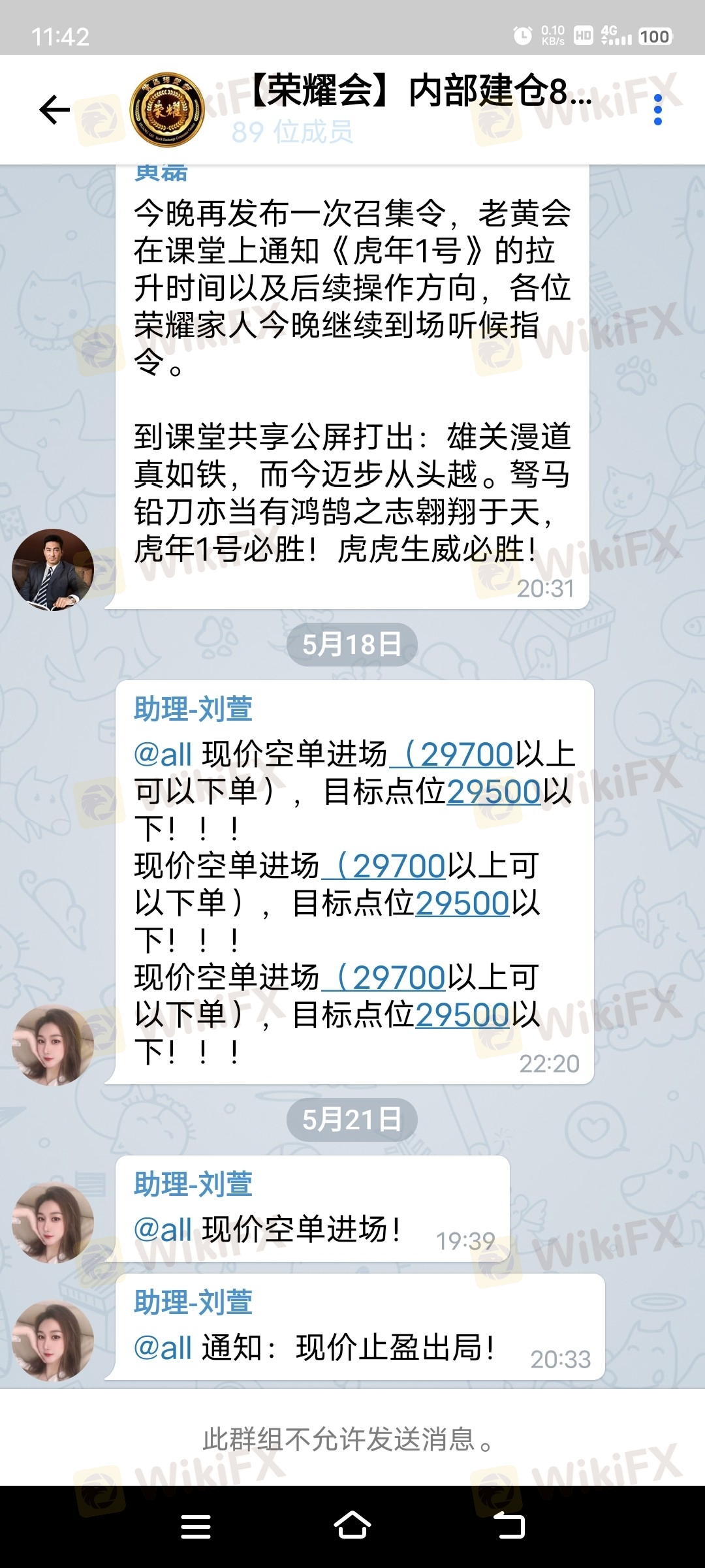Viewport: 705px width, 1568px height.
Task: Open 助理-刘萱's avatar beside the 22:20 message
Action: coord(53,1045)
